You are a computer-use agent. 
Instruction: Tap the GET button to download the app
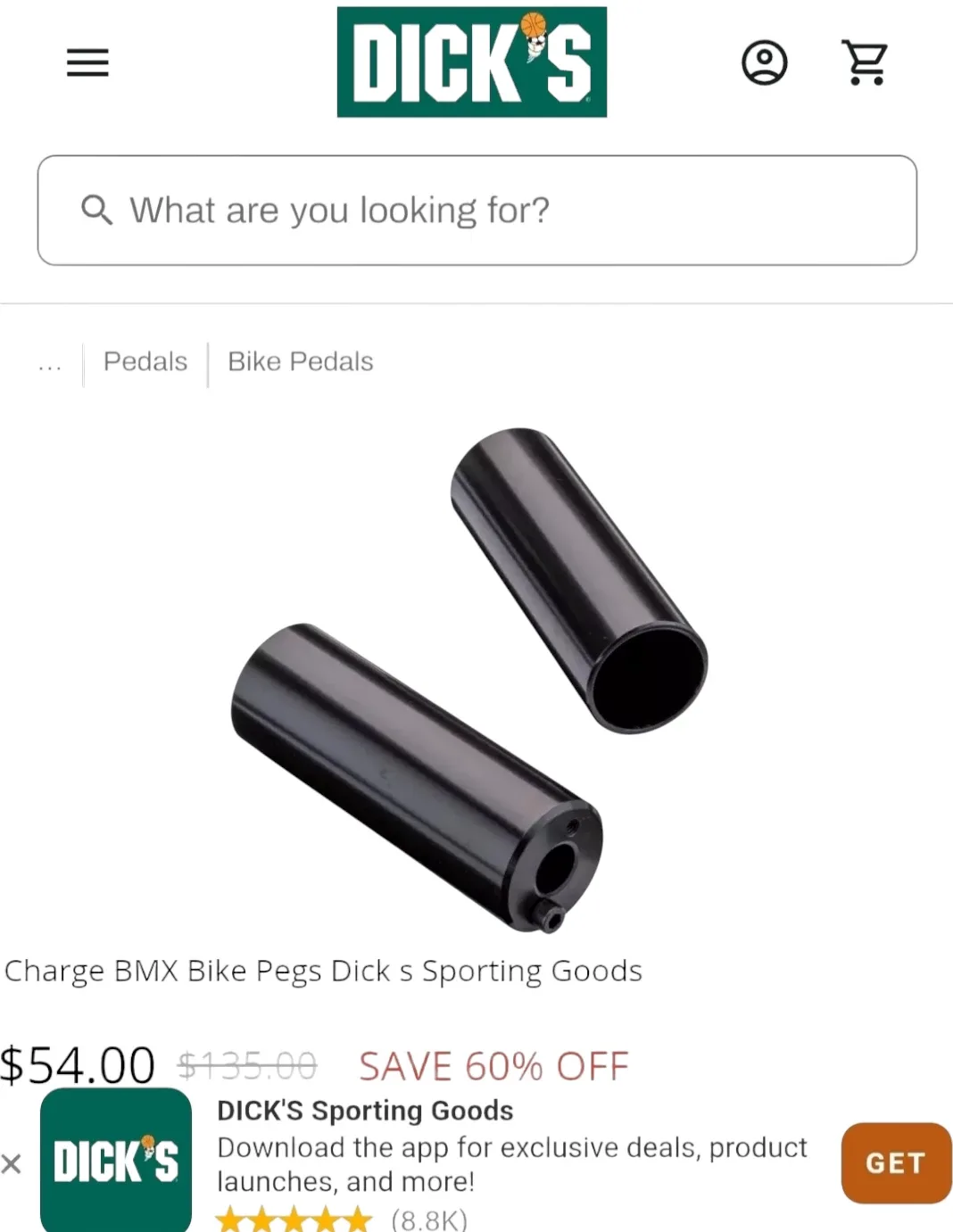click(x=895, y=1163)
